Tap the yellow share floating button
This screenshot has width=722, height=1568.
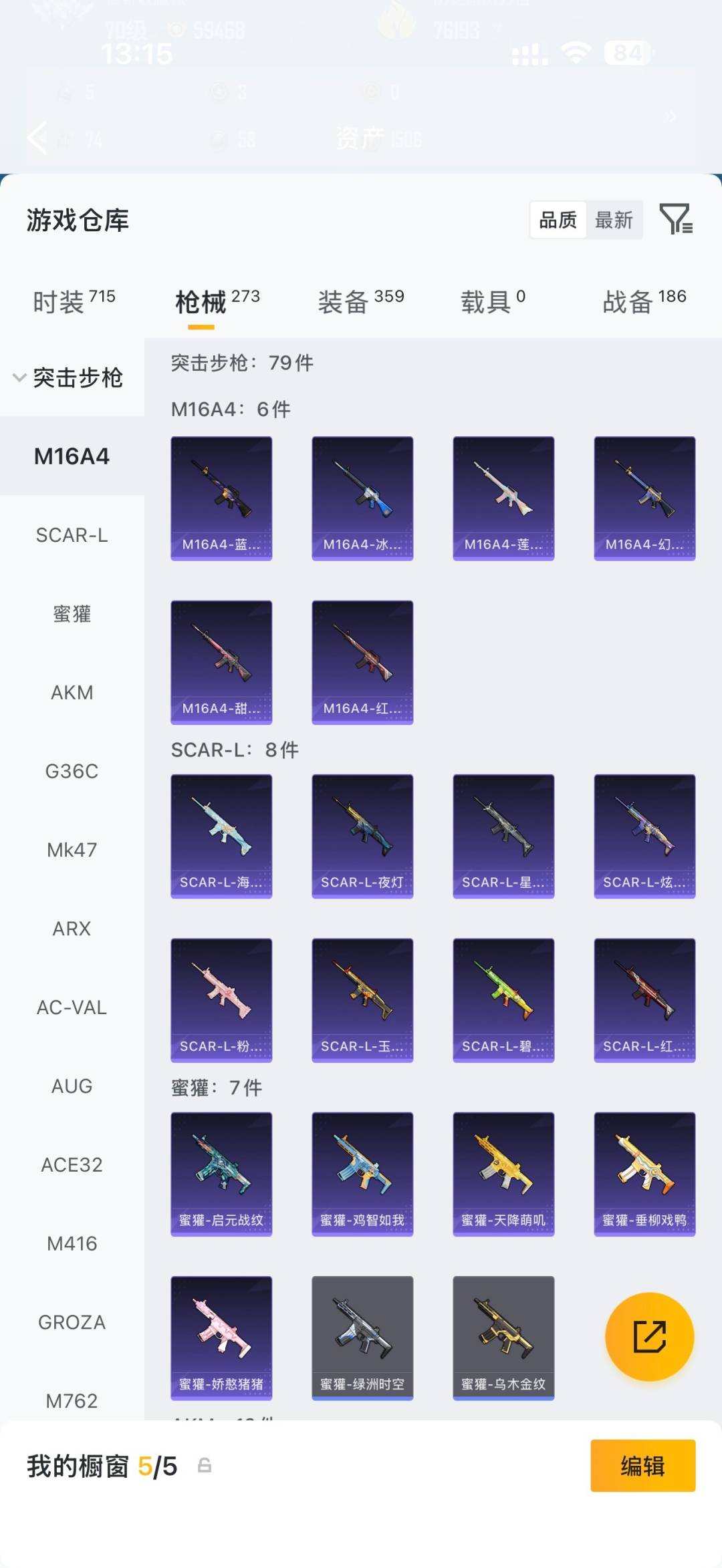click(649, 1337)
